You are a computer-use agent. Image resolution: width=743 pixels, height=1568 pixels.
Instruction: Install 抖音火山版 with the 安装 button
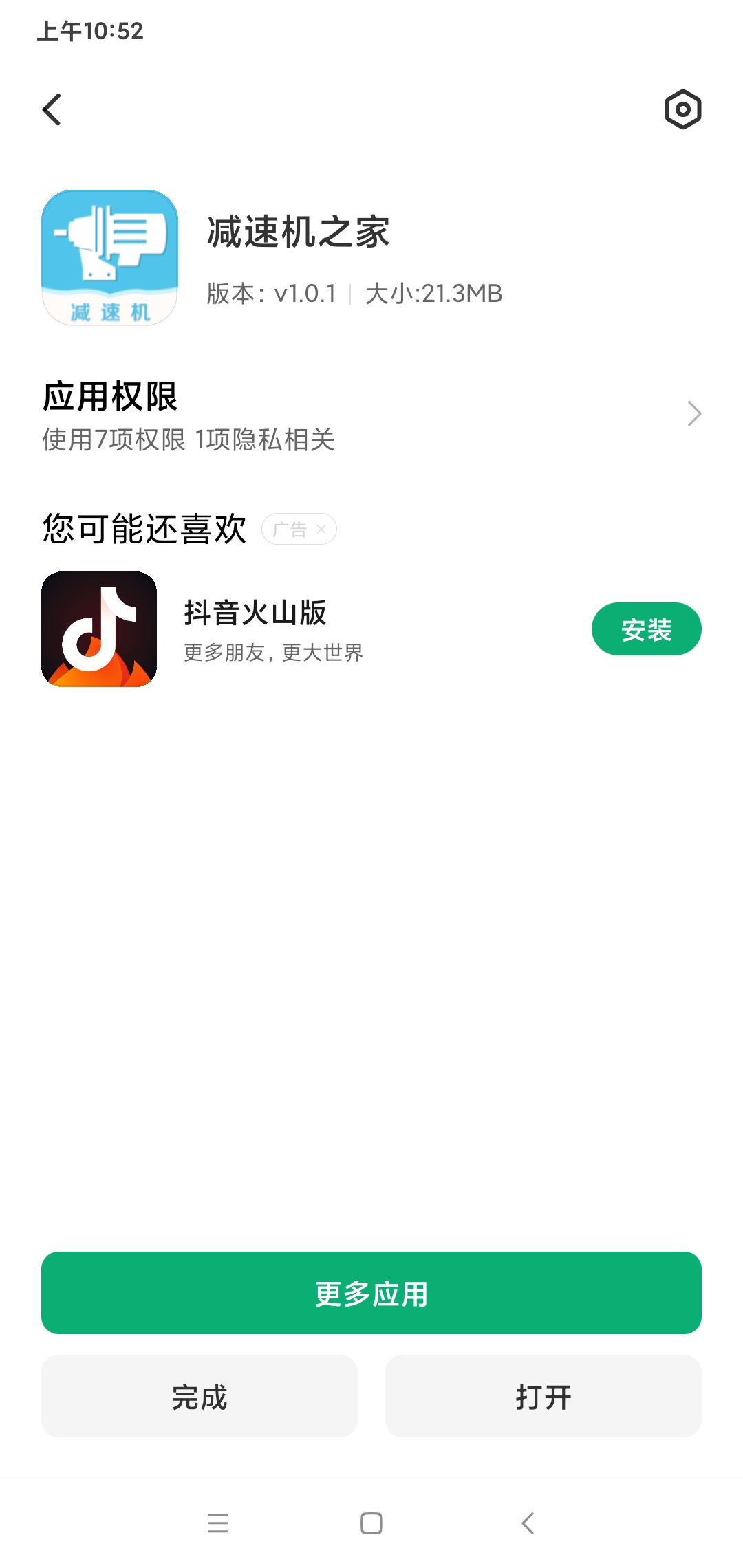tap(646, 629)
